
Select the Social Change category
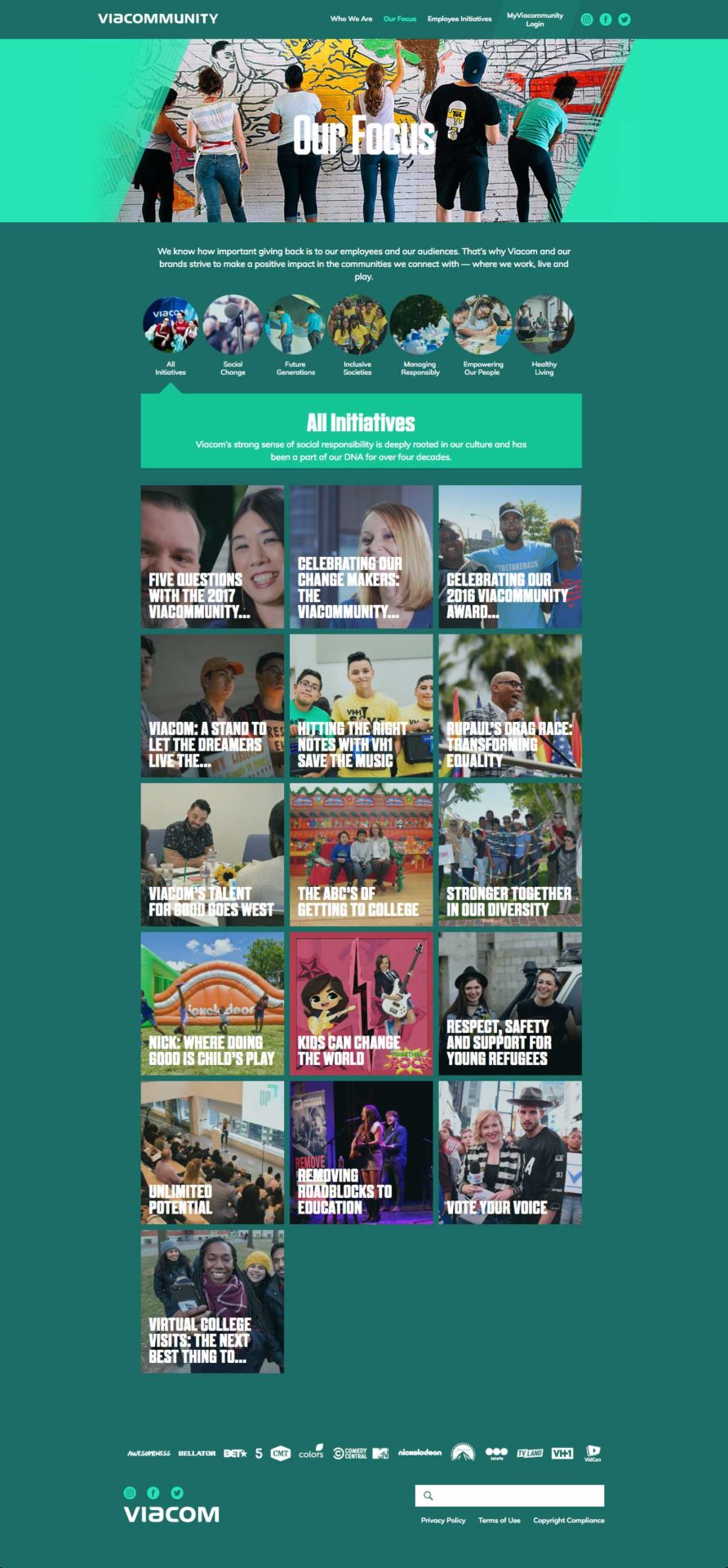233,325
